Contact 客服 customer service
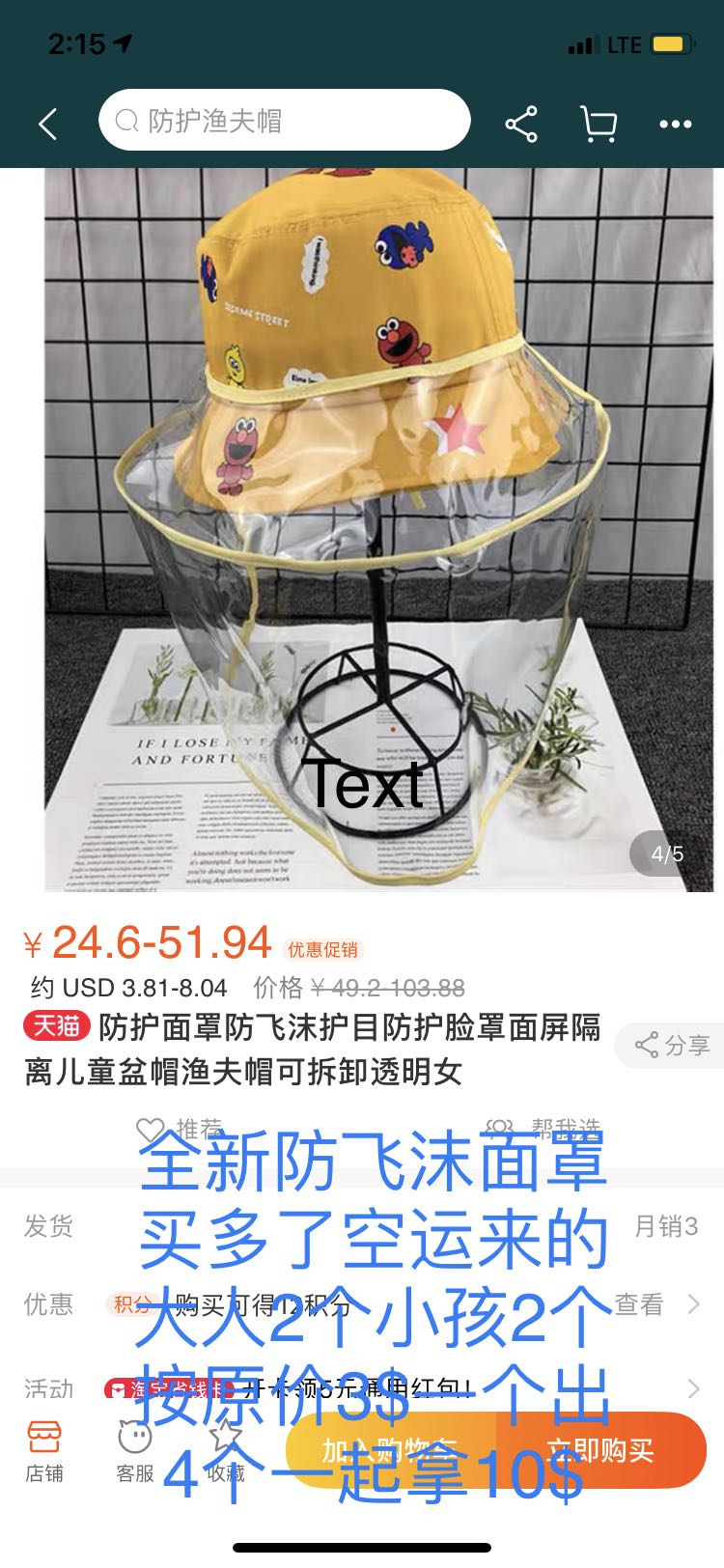The height and width of the screenshot is (1568, 724). pyautogui.click(x=135, y=1450)
